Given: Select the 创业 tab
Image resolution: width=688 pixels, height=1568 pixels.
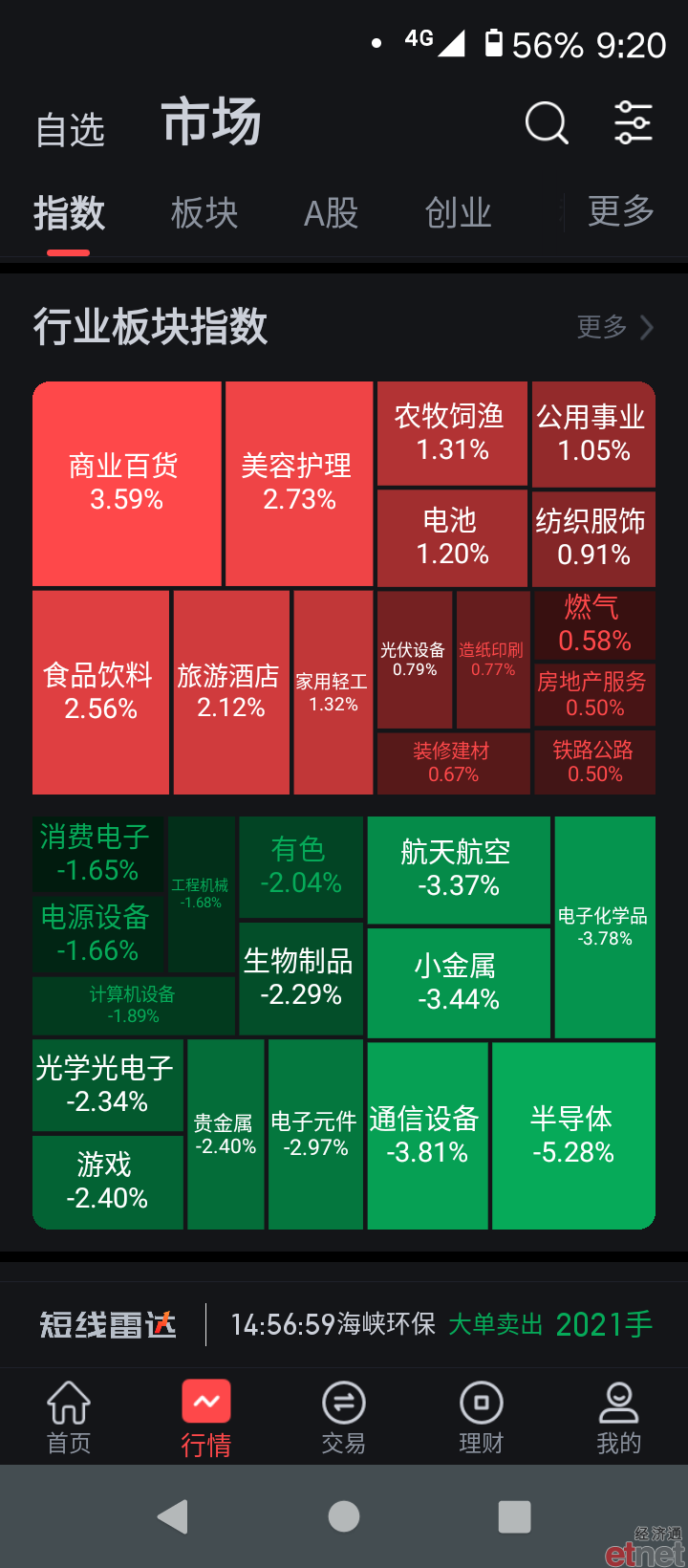Looking at the screenshot, I should point(459,213).
